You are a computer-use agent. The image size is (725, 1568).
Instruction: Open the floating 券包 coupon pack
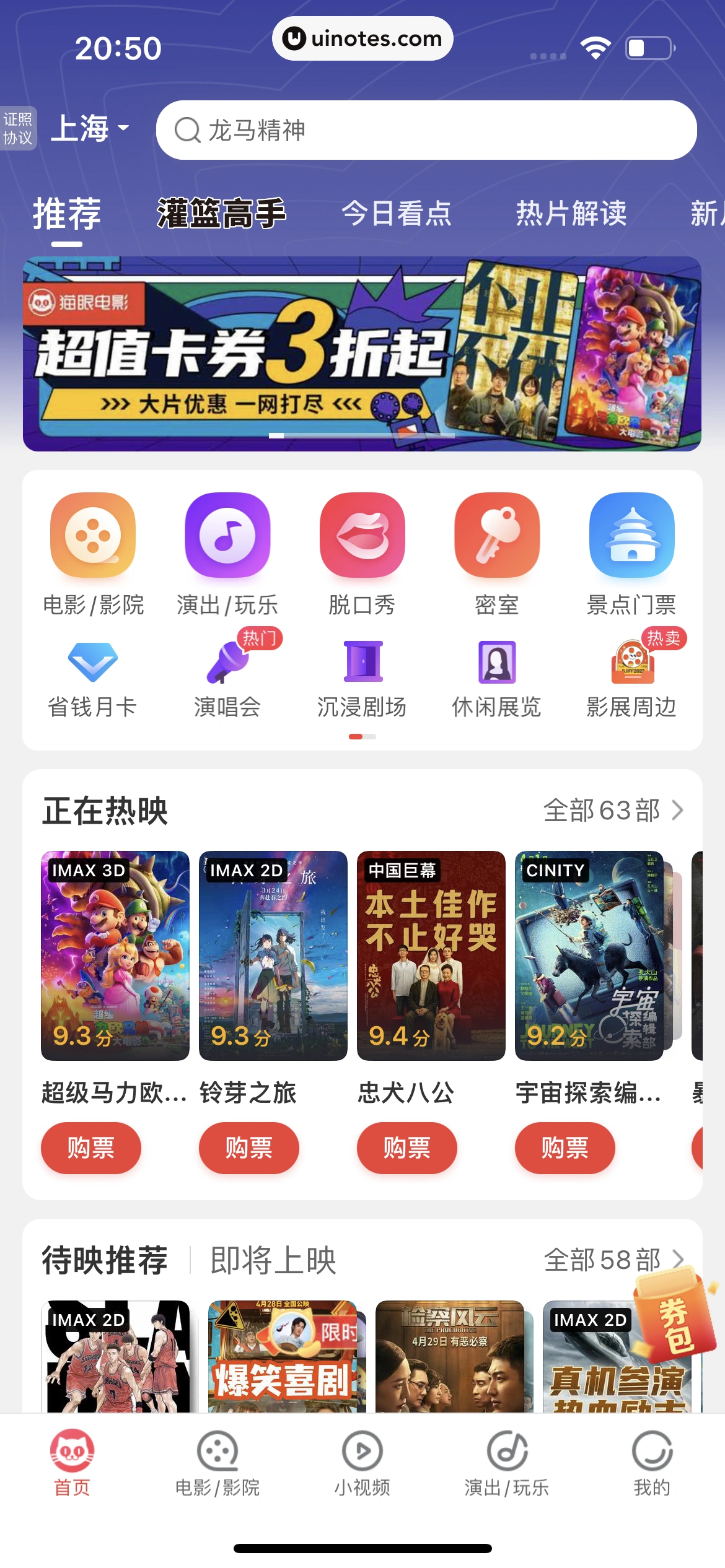point(675,1316)
